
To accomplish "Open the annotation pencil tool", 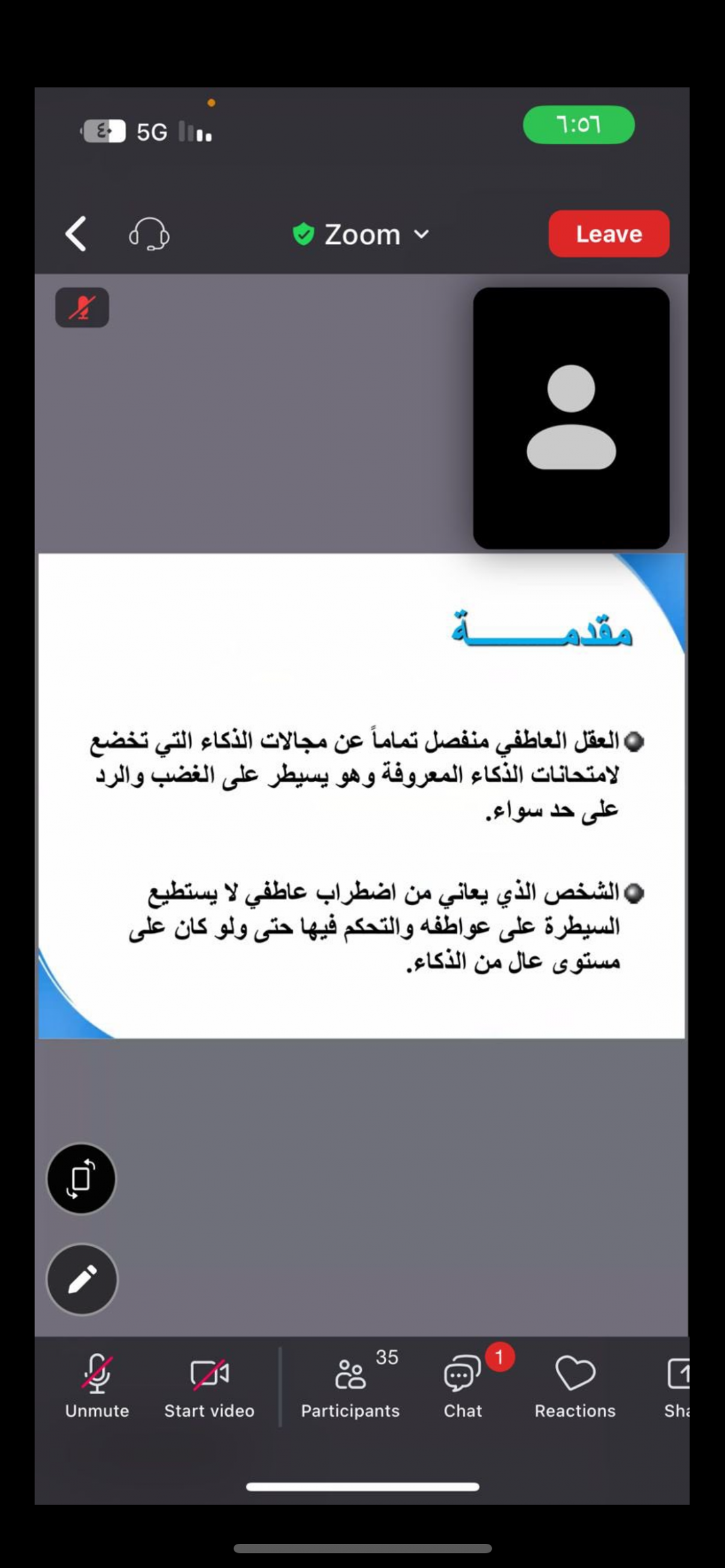I will [x=82, y=1279].
